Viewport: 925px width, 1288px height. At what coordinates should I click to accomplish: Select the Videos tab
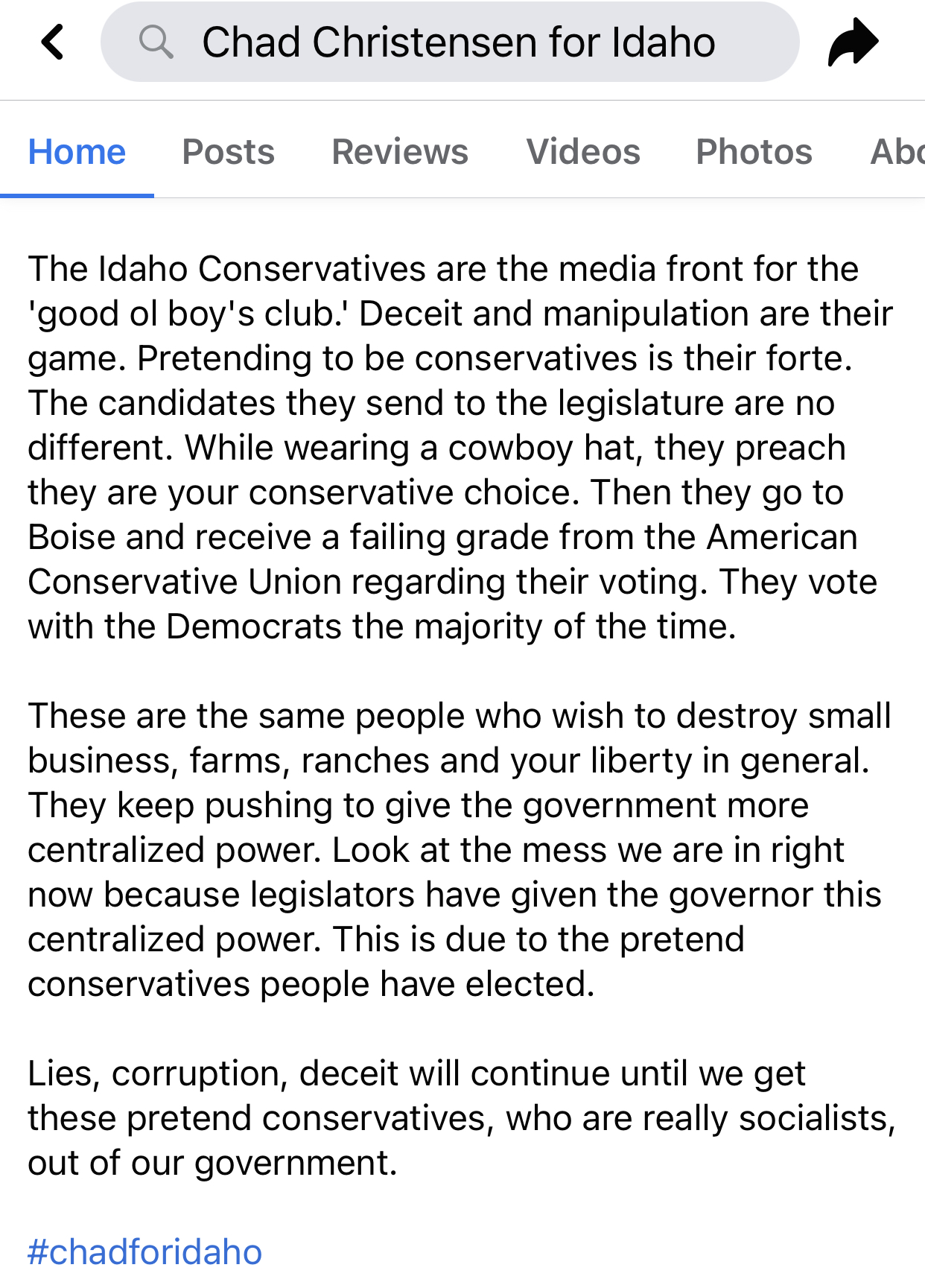tap(584, 151)
